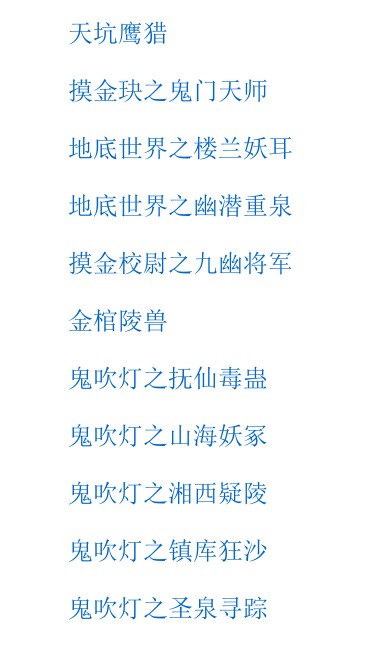Tap 鬼吹灯之湘西疑陵
The image size is (386, 655).
[168, 494]
